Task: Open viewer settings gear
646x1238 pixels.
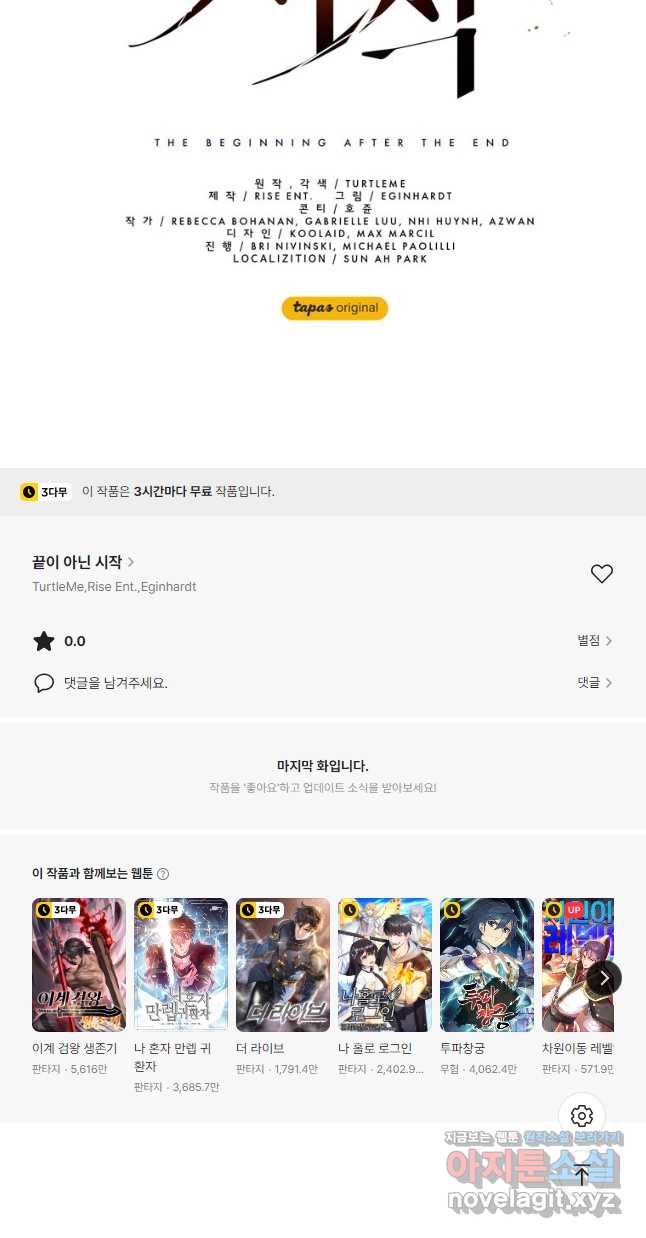Action: point(582,1116)
